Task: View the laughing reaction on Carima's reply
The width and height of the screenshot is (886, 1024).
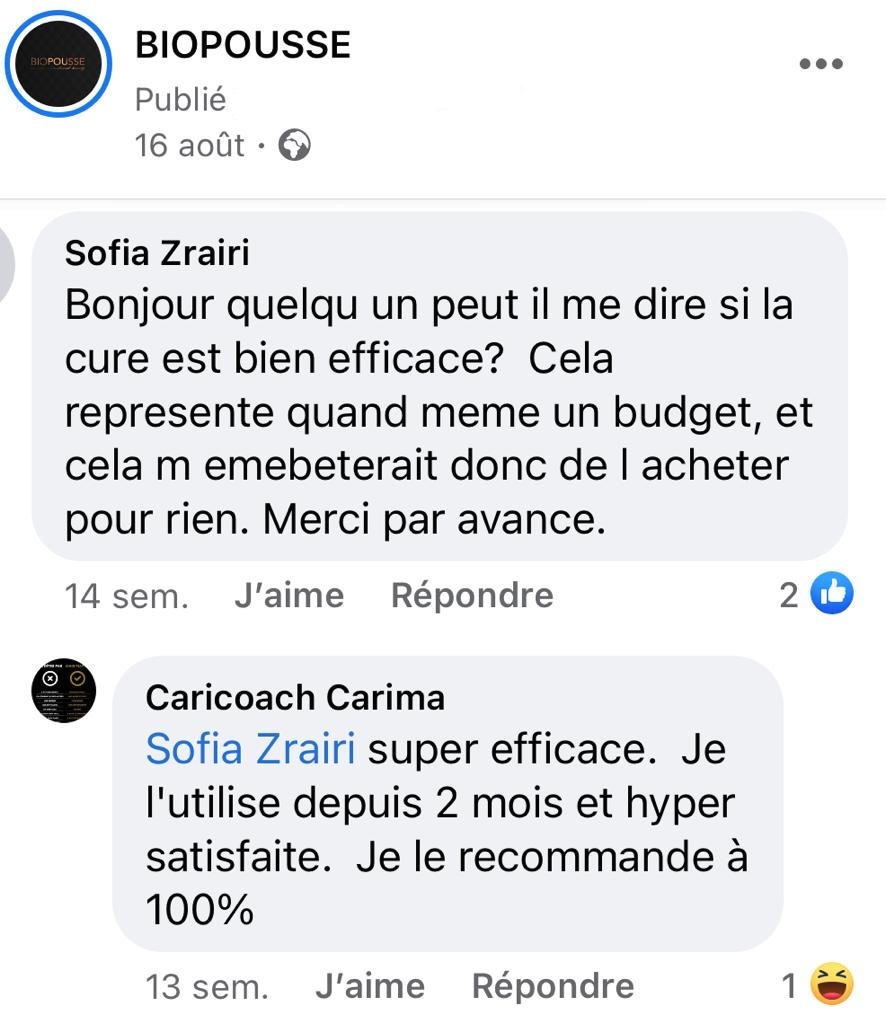Action: point(830,986)
